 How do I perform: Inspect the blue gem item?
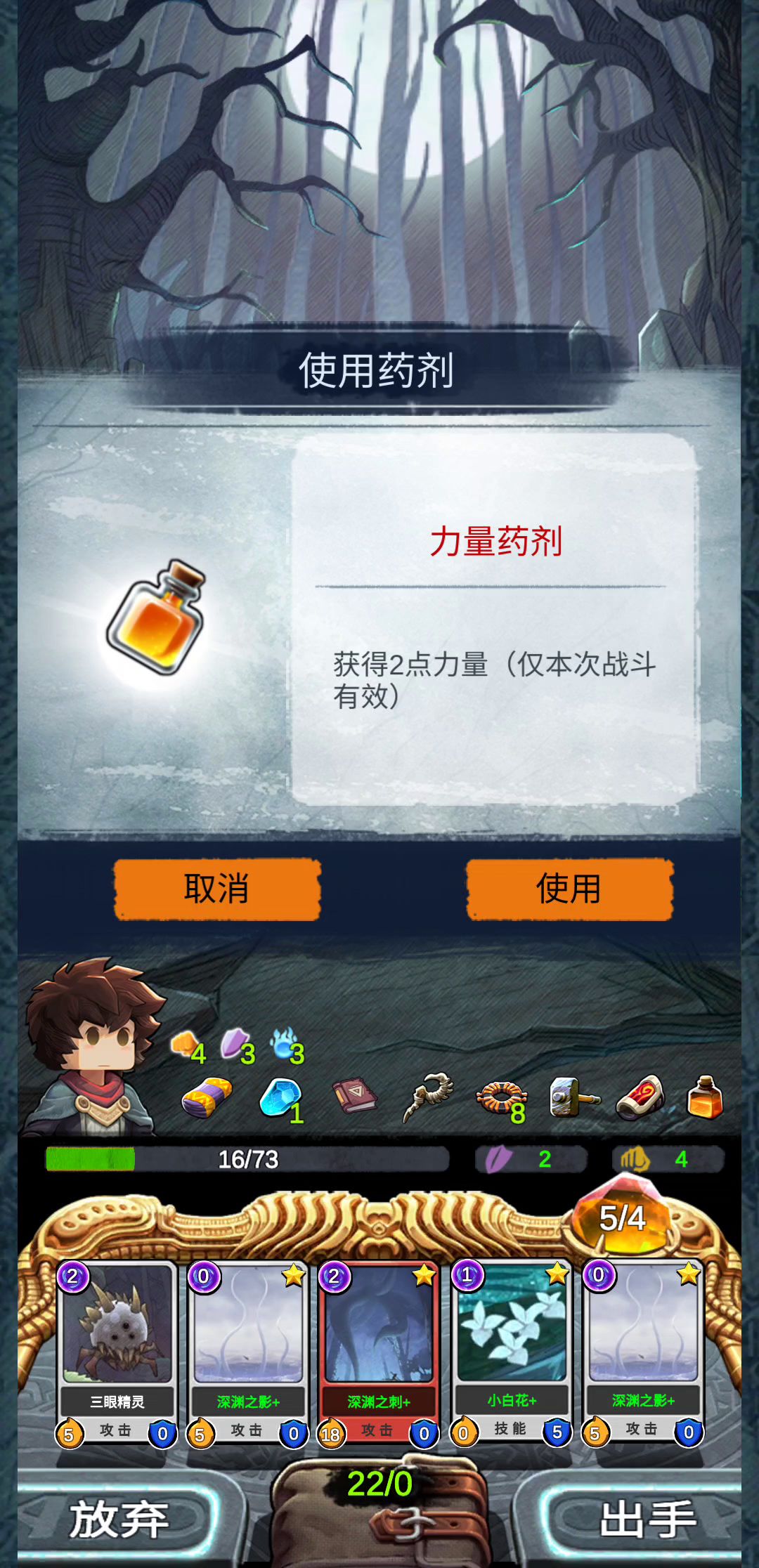tap(281, 1098)
